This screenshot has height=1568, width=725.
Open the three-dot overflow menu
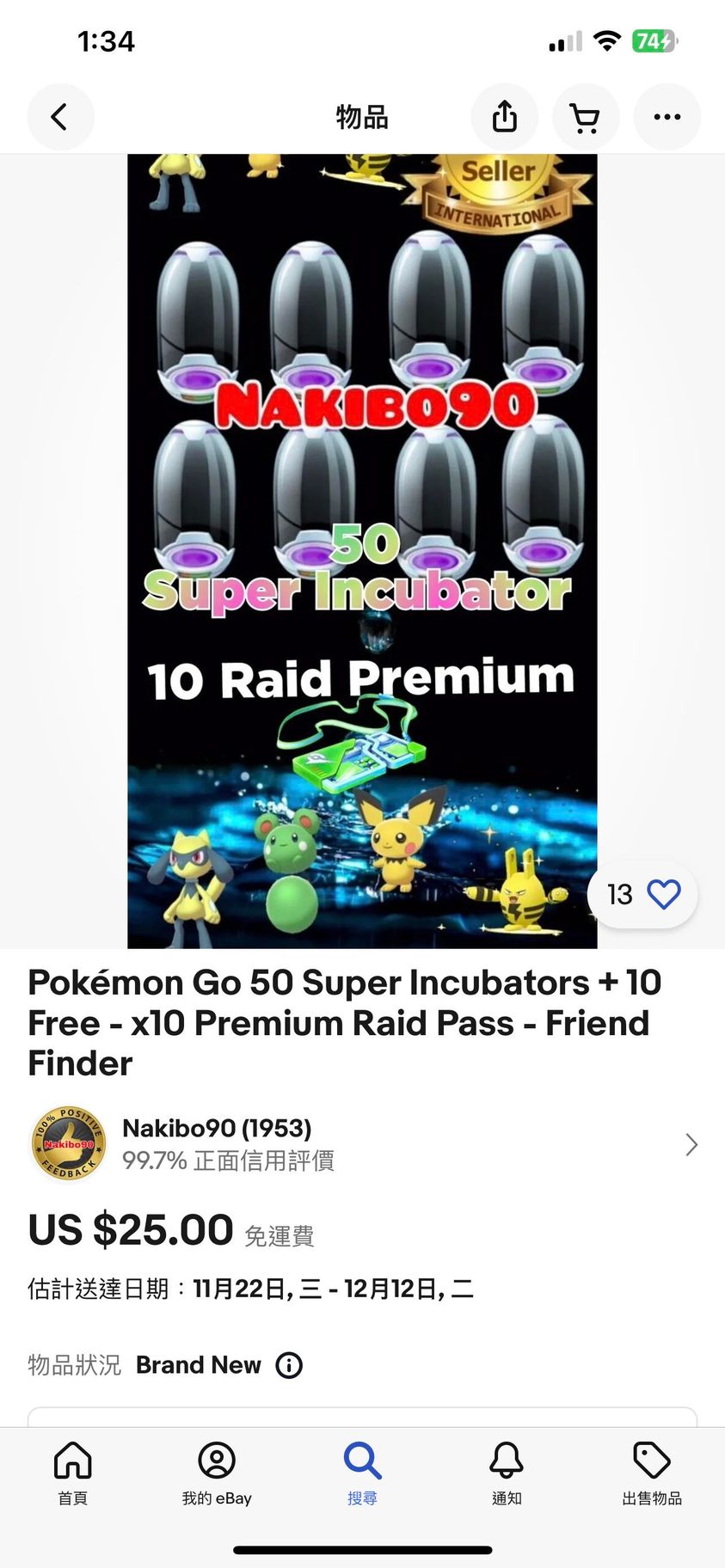(x=667, y=117)
